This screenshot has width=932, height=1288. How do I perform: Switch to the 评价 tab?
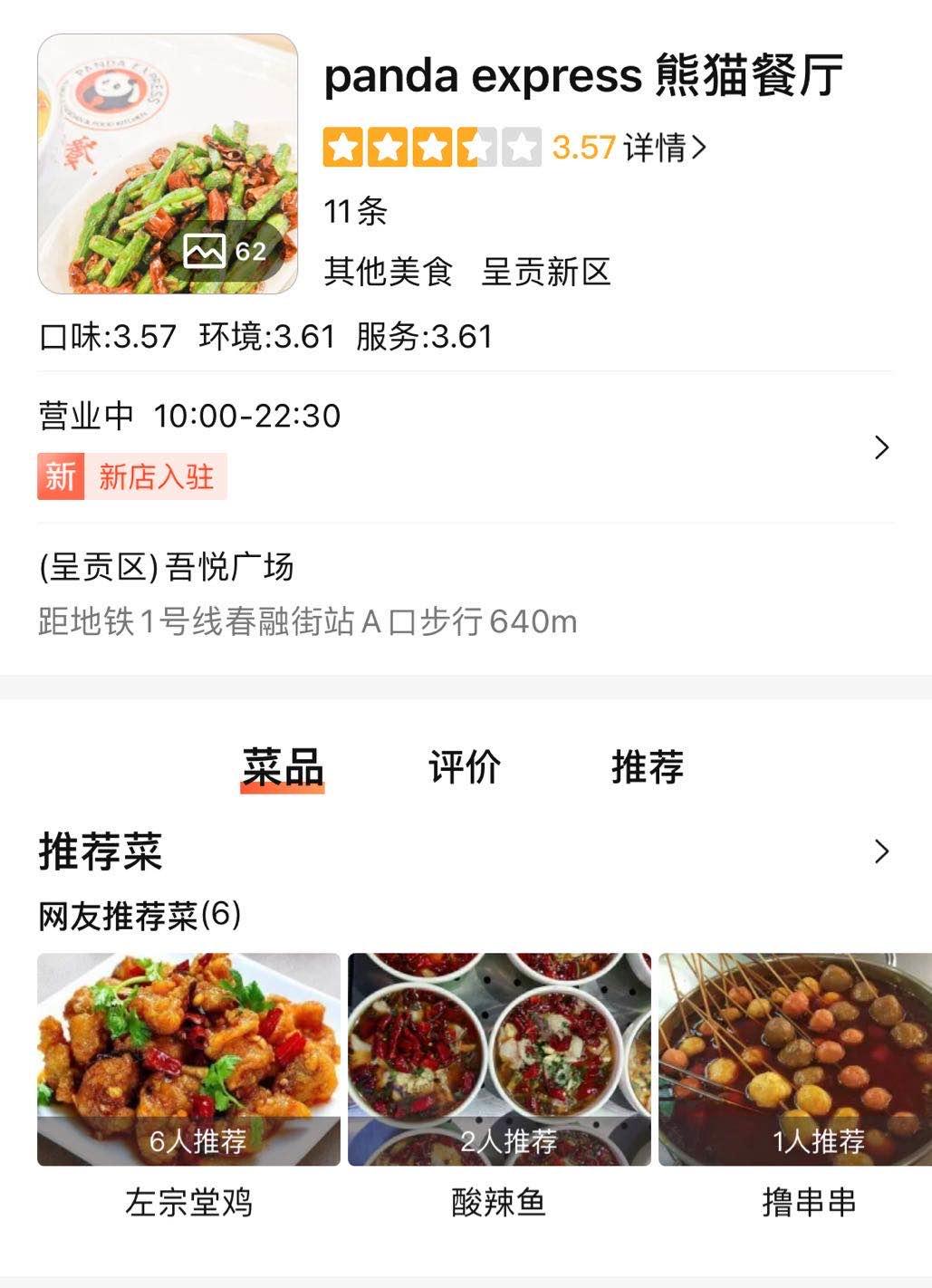pyautogui.click(x=465, y=767)
